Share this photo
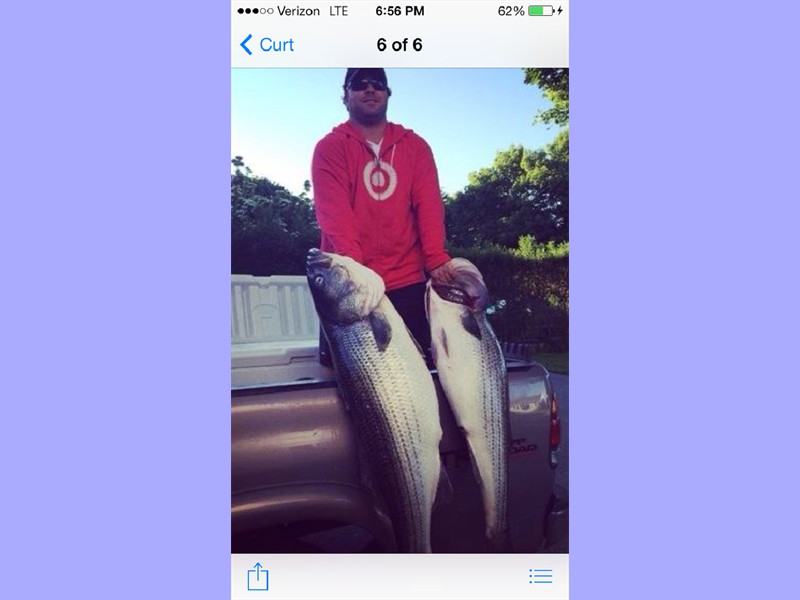 click(258, 576)
